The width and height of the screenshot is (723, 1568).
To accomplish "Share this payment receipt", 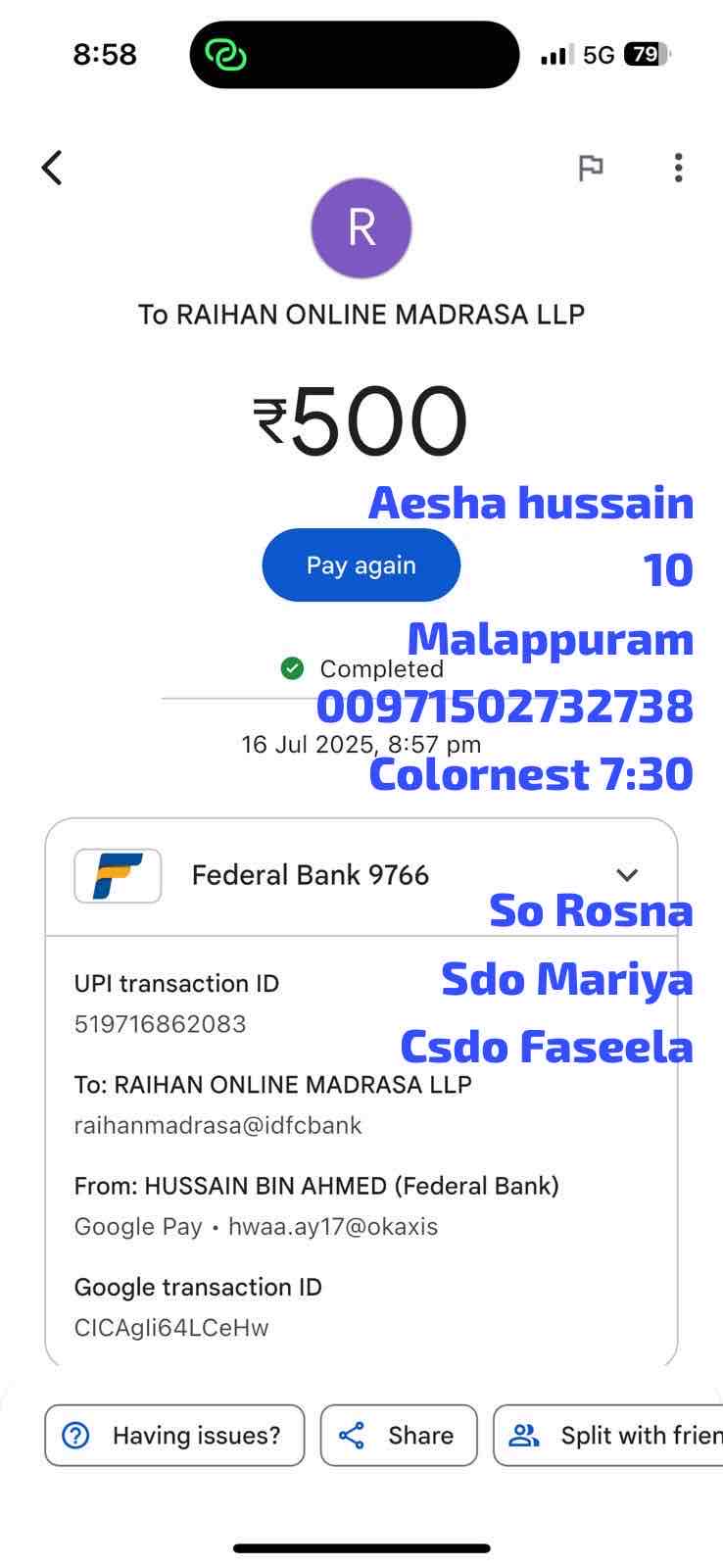I will (399, 1436).
